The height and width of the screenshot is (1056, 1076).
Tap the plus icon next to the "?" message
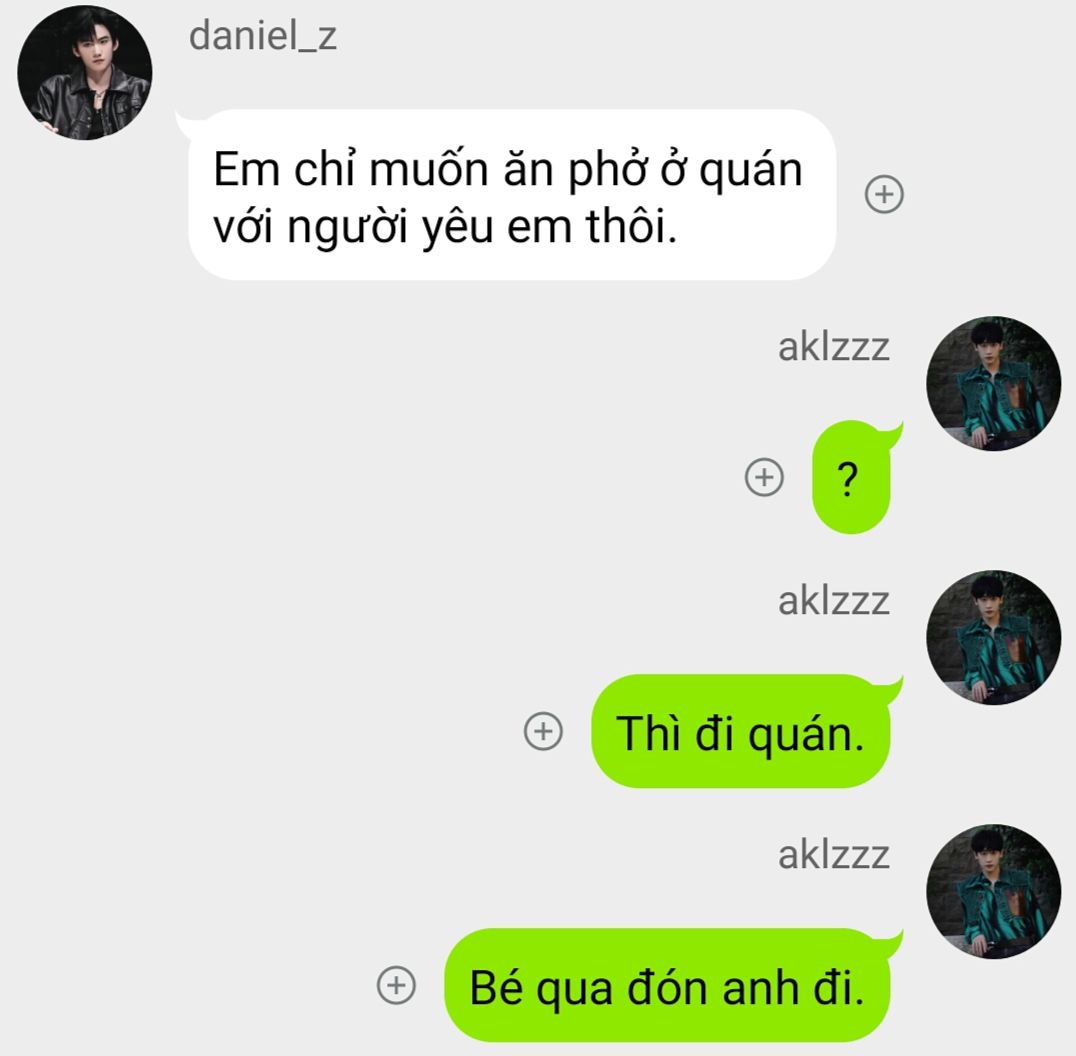pos(764,477)
